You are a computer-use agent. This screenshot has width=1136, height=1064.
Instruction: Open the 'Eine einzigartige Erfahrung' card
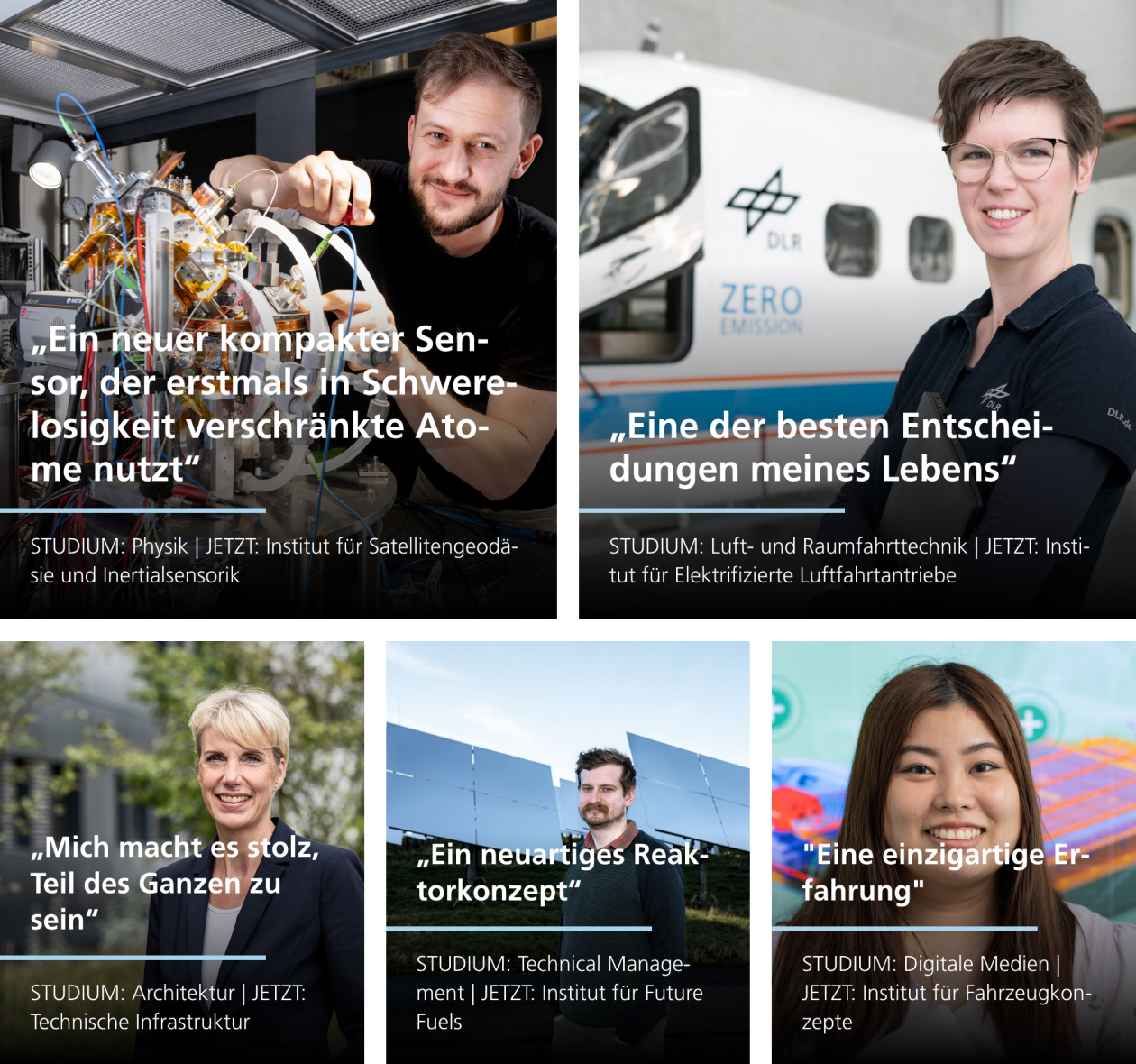point(946,872)
